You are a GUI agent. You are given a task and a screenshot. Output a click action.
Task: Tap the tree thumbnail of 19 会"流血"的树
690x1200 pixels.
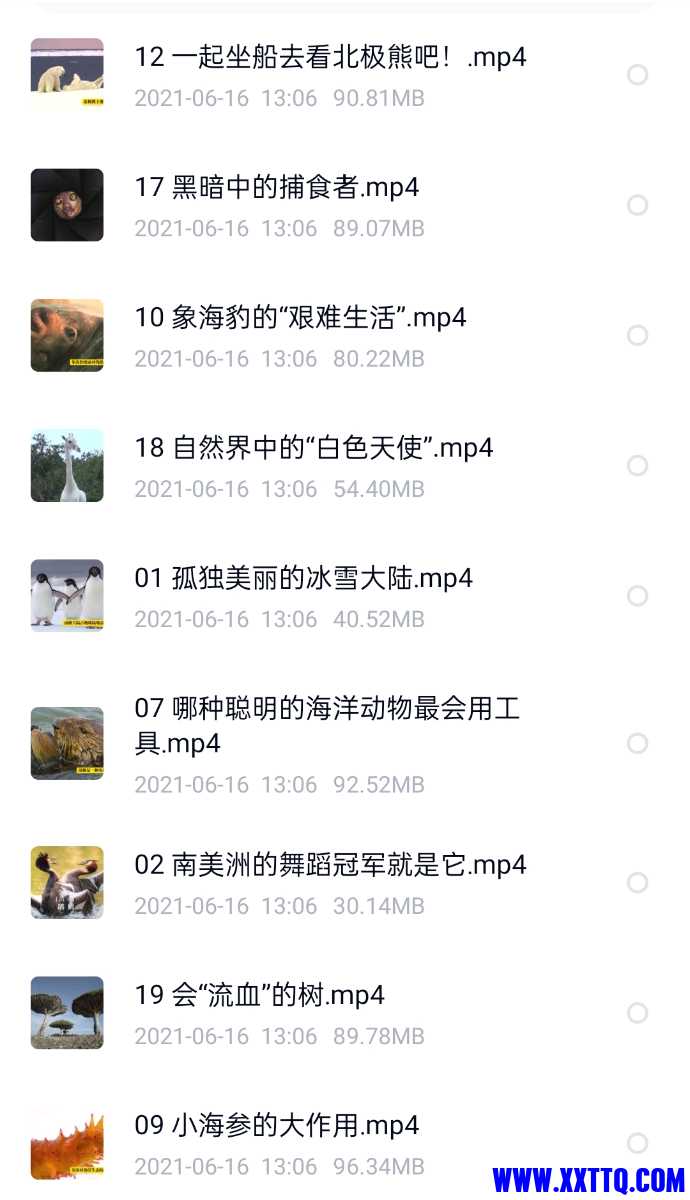coord(67,1013)
